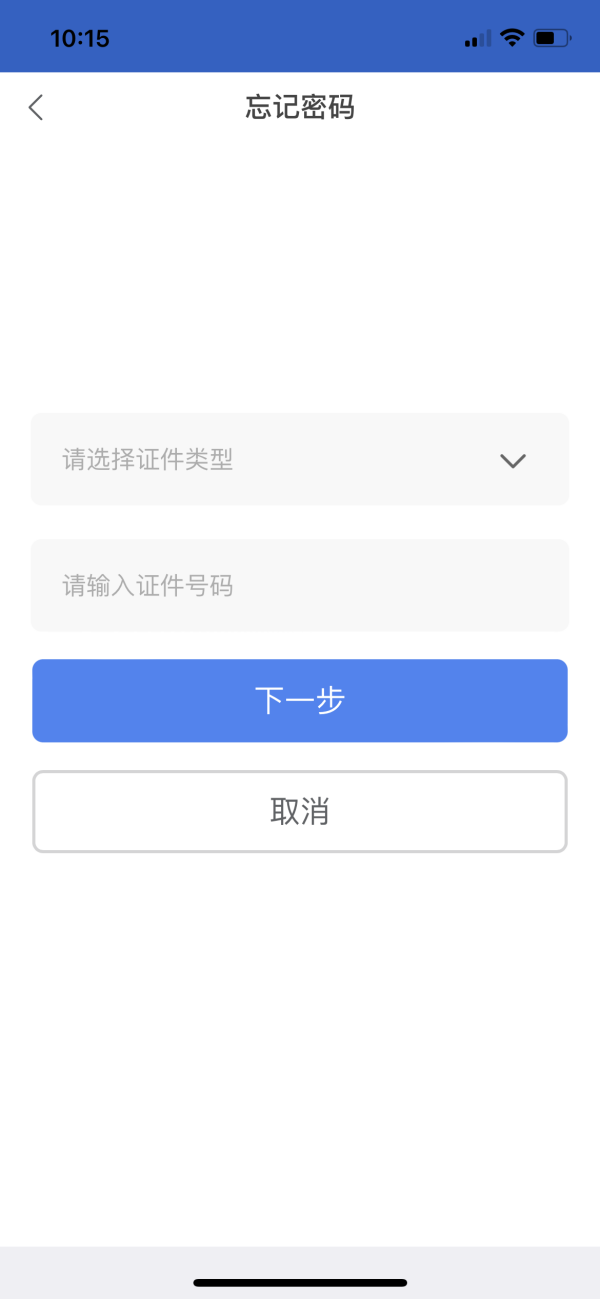Open the 请选择证件类型 dropdown
Viewport: 600px width, 1299px height.
click(300, 459)
